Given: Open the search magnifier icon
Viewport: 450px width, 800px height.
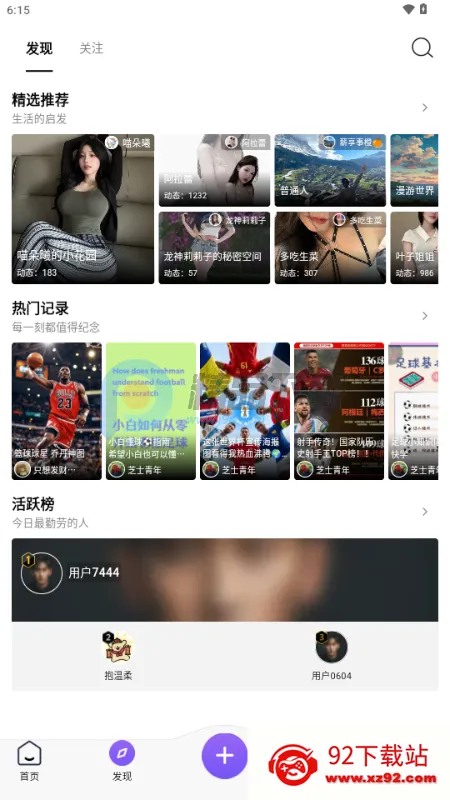Looking at the screenshot, I should (x=422, y=48).
